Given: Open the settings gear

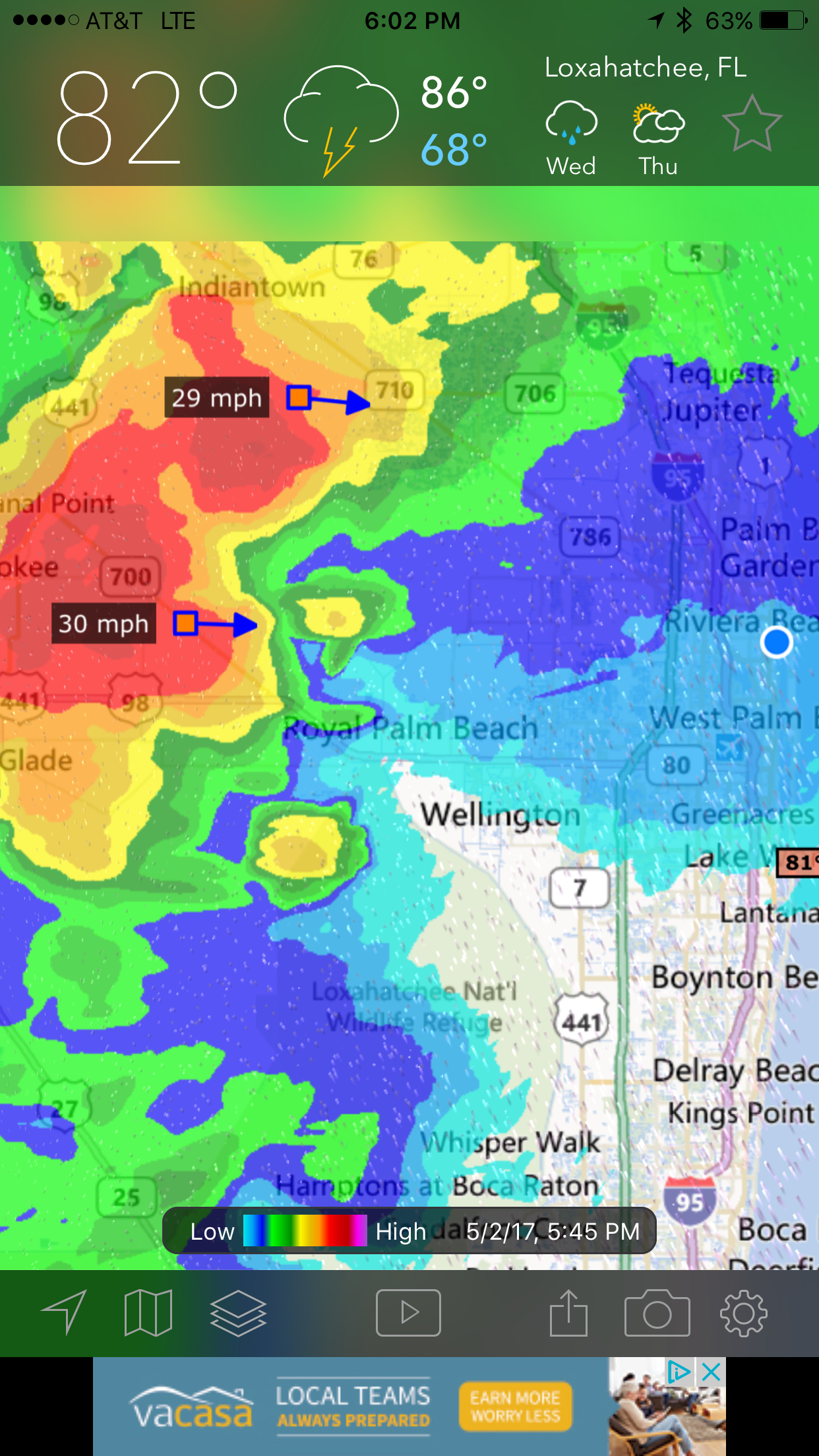Looking at the screenshot, I should [x=744, y=1312].
